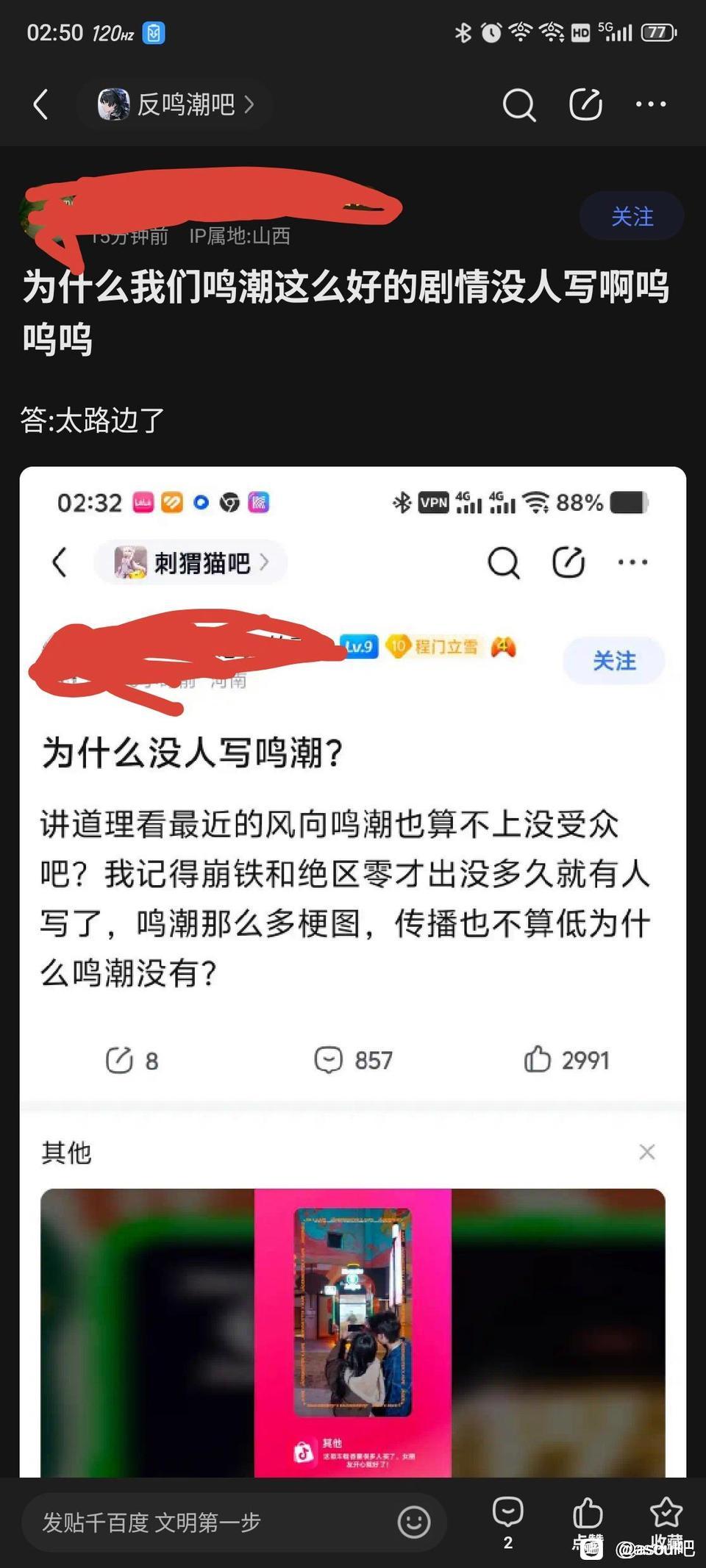
Task: Open the 反鸣潮吧 forum page
Action: click(176, 104)
